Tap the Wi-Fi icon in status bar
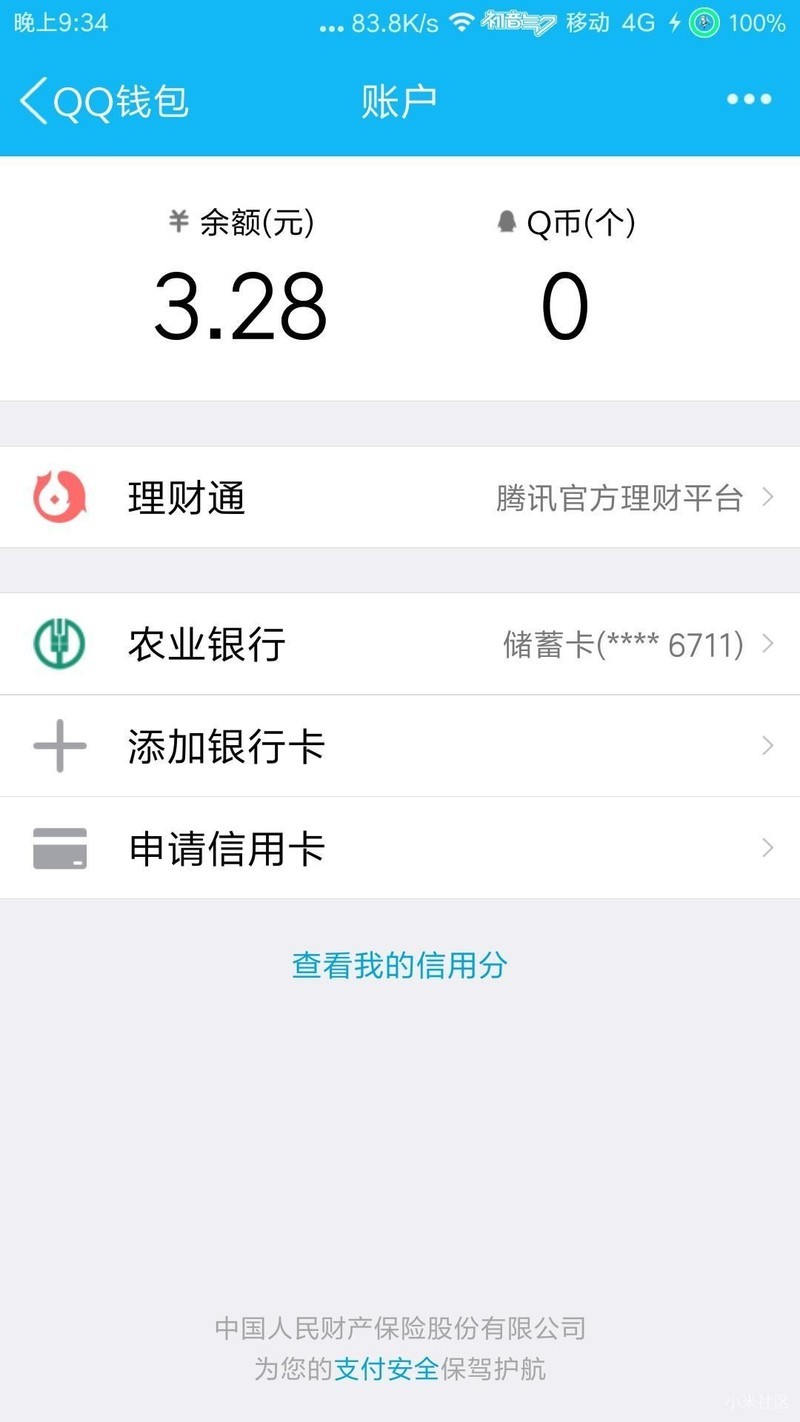 (x=463, y=22)
